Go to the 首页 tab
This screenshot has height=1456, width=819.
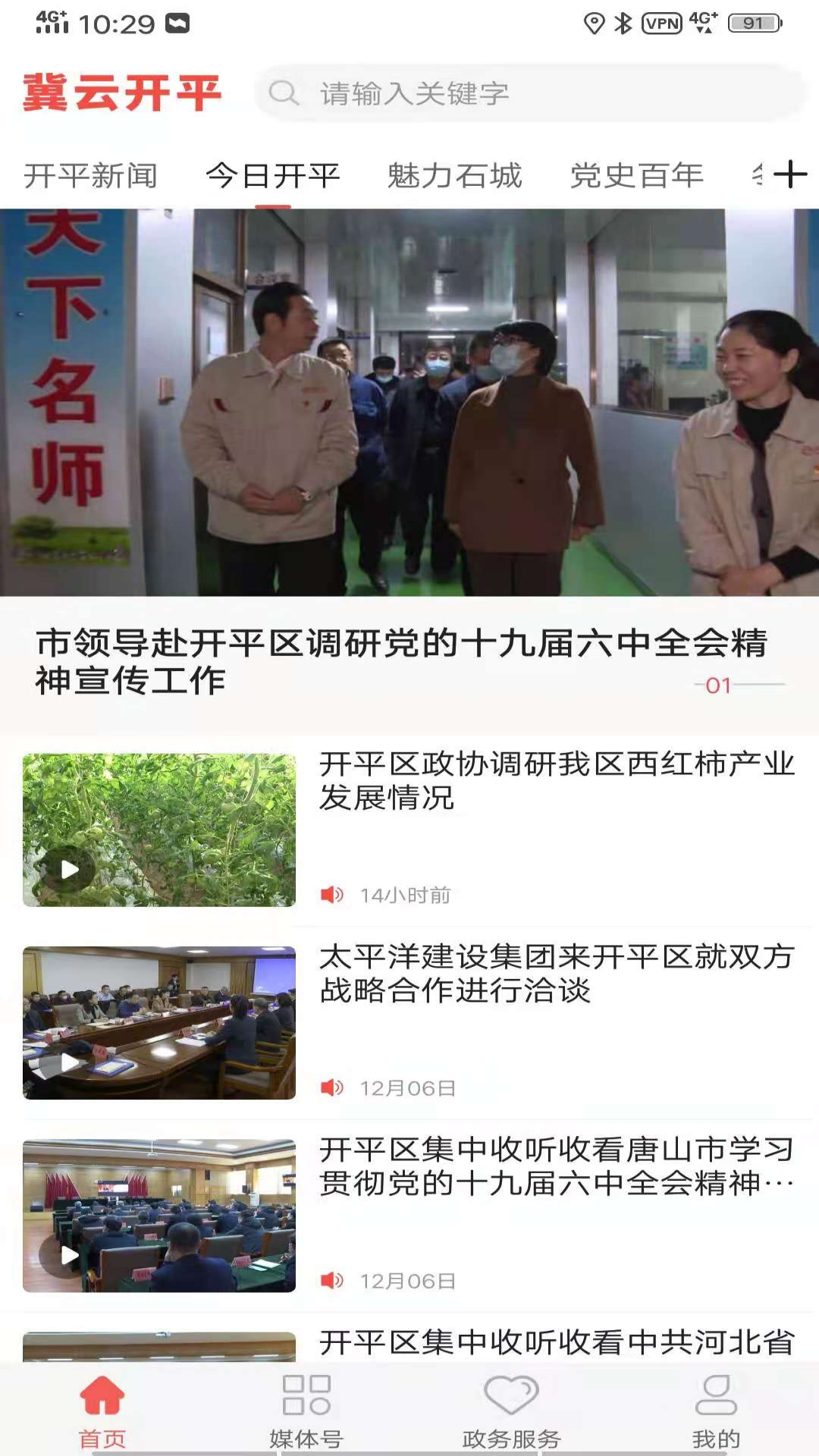[102, 1410]
